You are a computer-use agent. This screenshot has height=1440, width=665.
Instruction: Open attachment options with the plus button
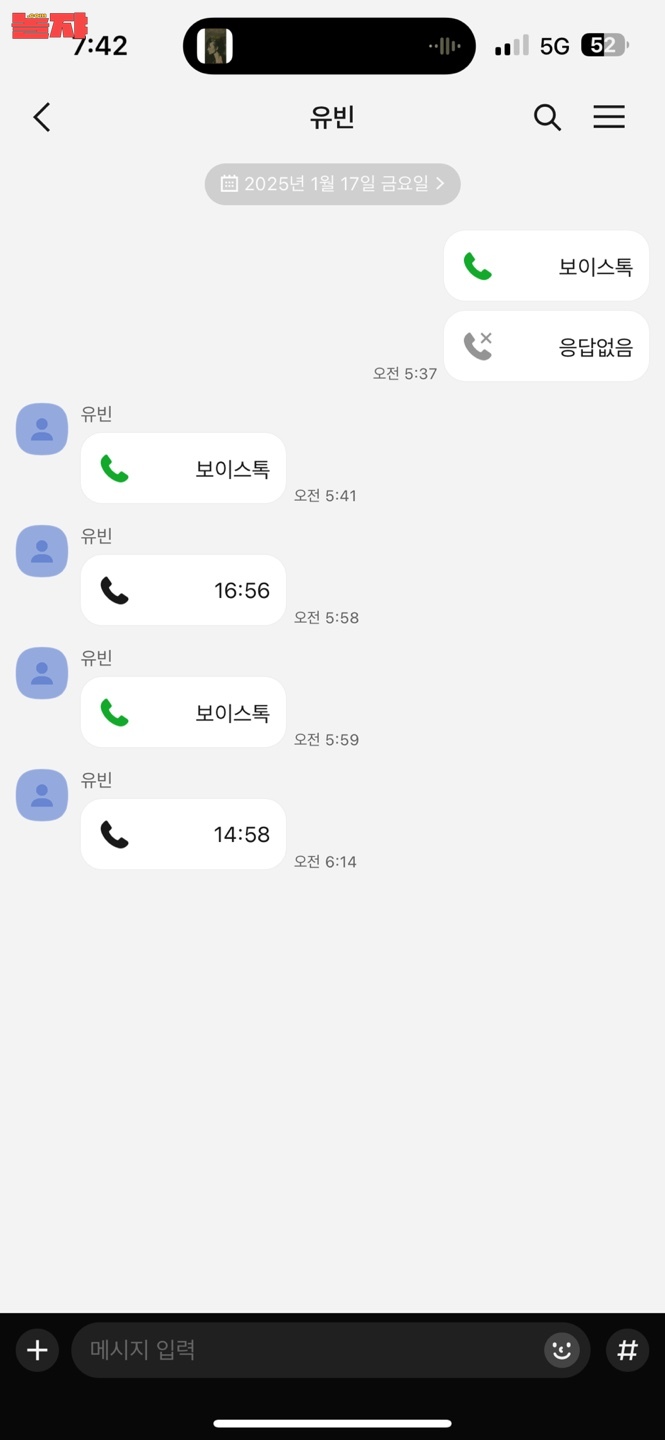(x=37, y=1350)
